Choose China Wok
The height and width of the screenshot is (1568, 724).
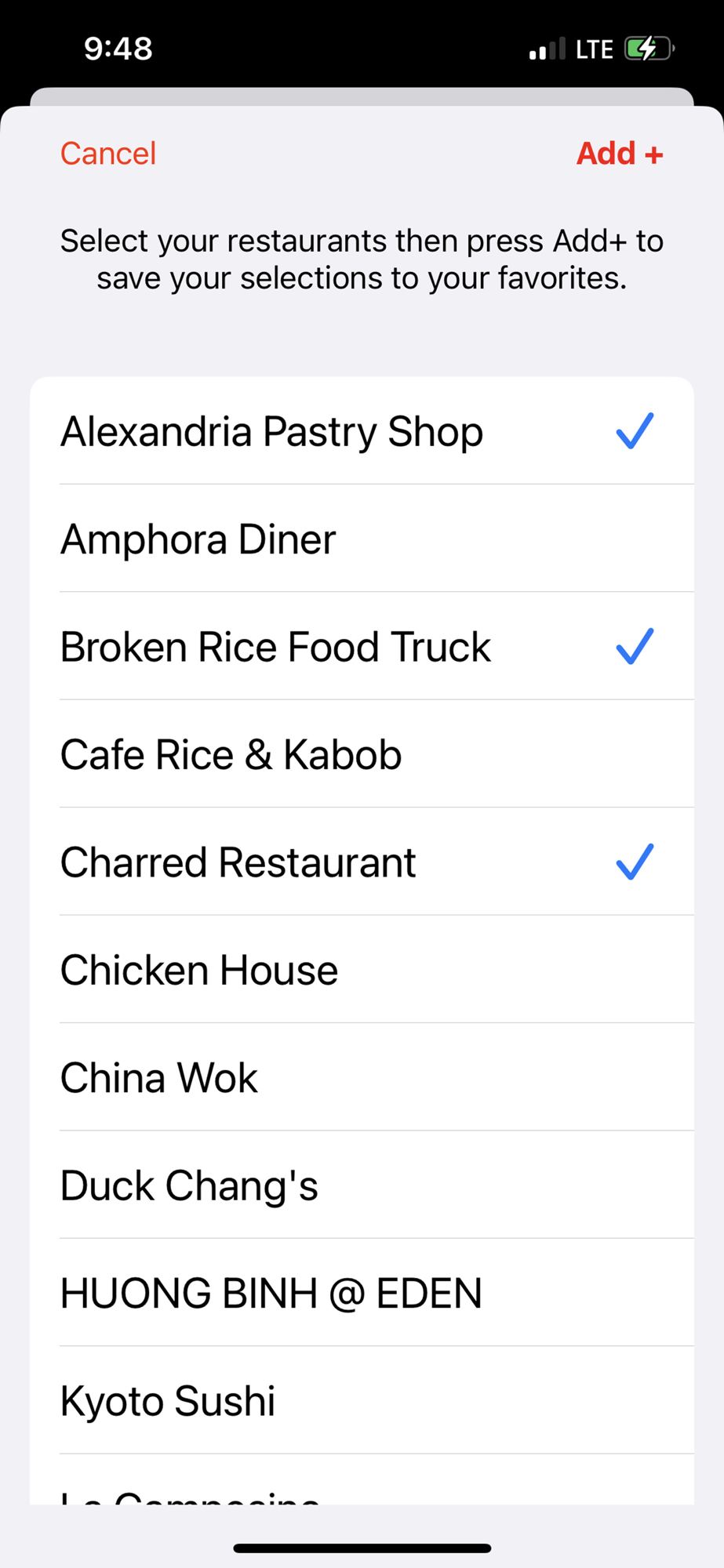361,1078
